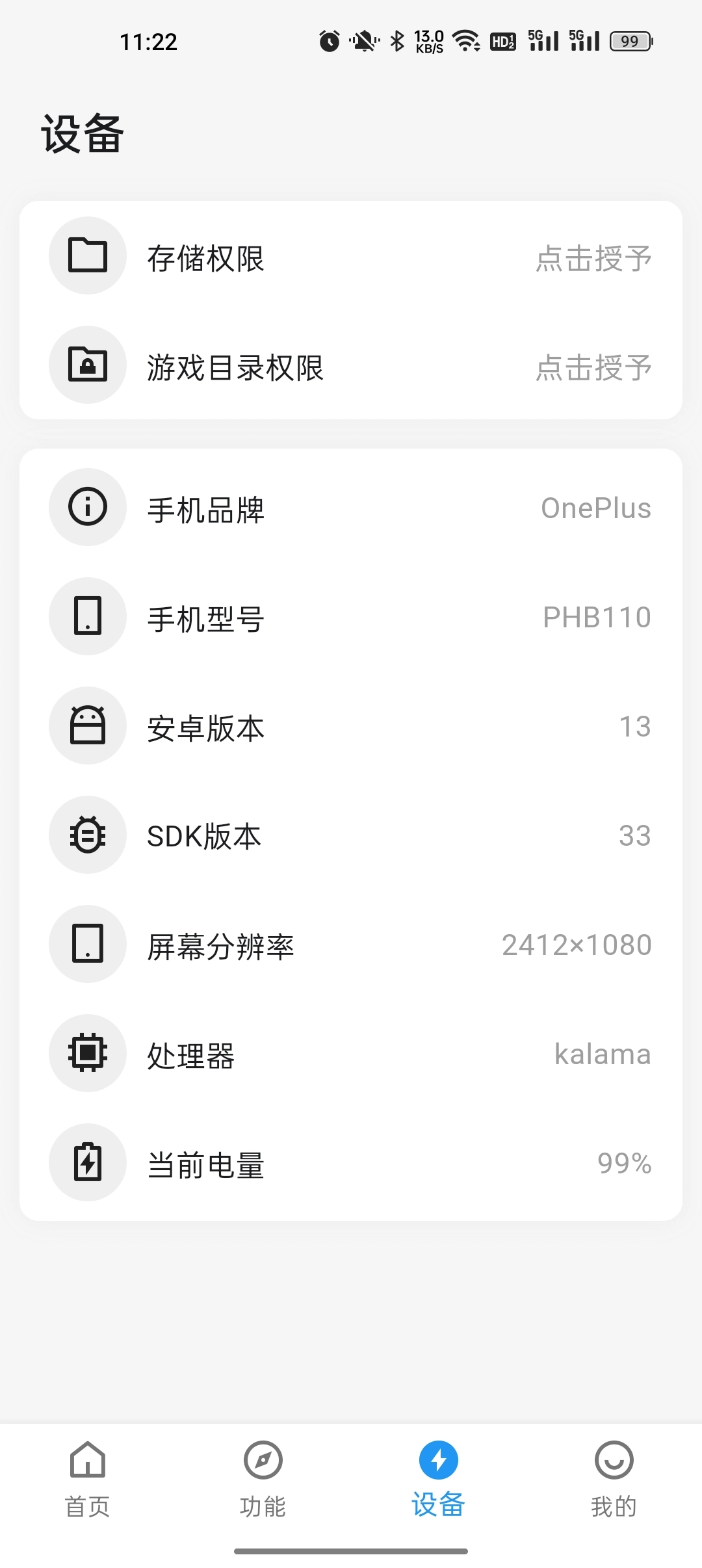The height and width of the screenshot is (1568, 702).
Task: Click the PHB110 model value
Action: pyautogui.click(x=595, y=617)
